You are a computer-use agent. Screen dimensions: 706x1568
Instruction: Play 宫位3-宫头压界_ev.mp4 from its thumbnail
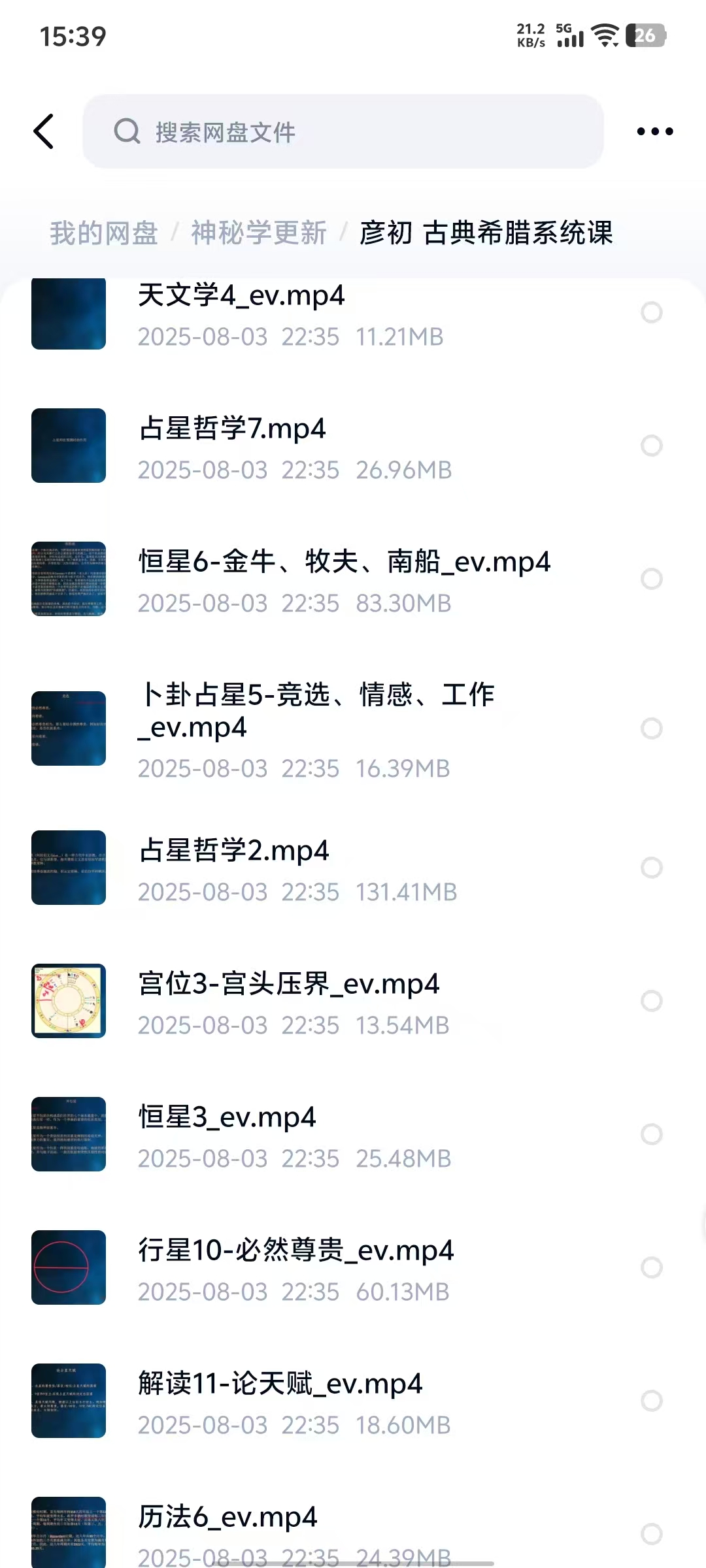[69, 1001]
